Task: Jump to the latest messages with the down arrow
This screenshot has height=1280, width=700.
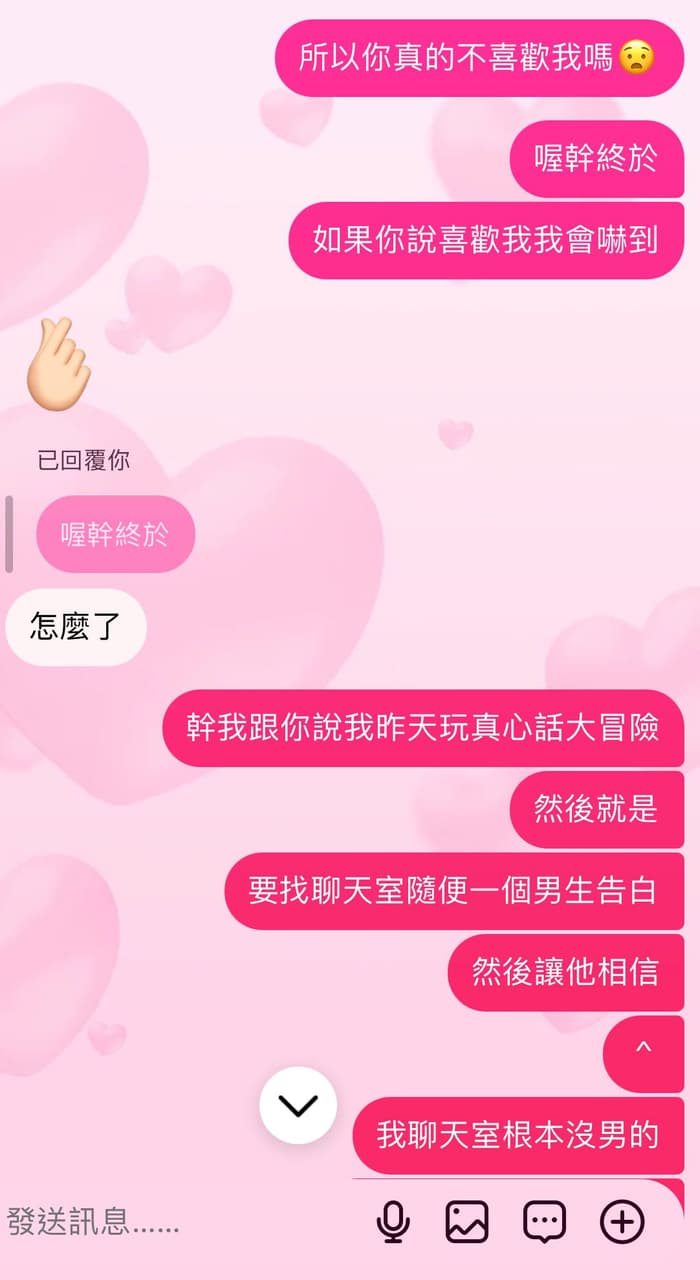Action: [x=298, y=1105]
